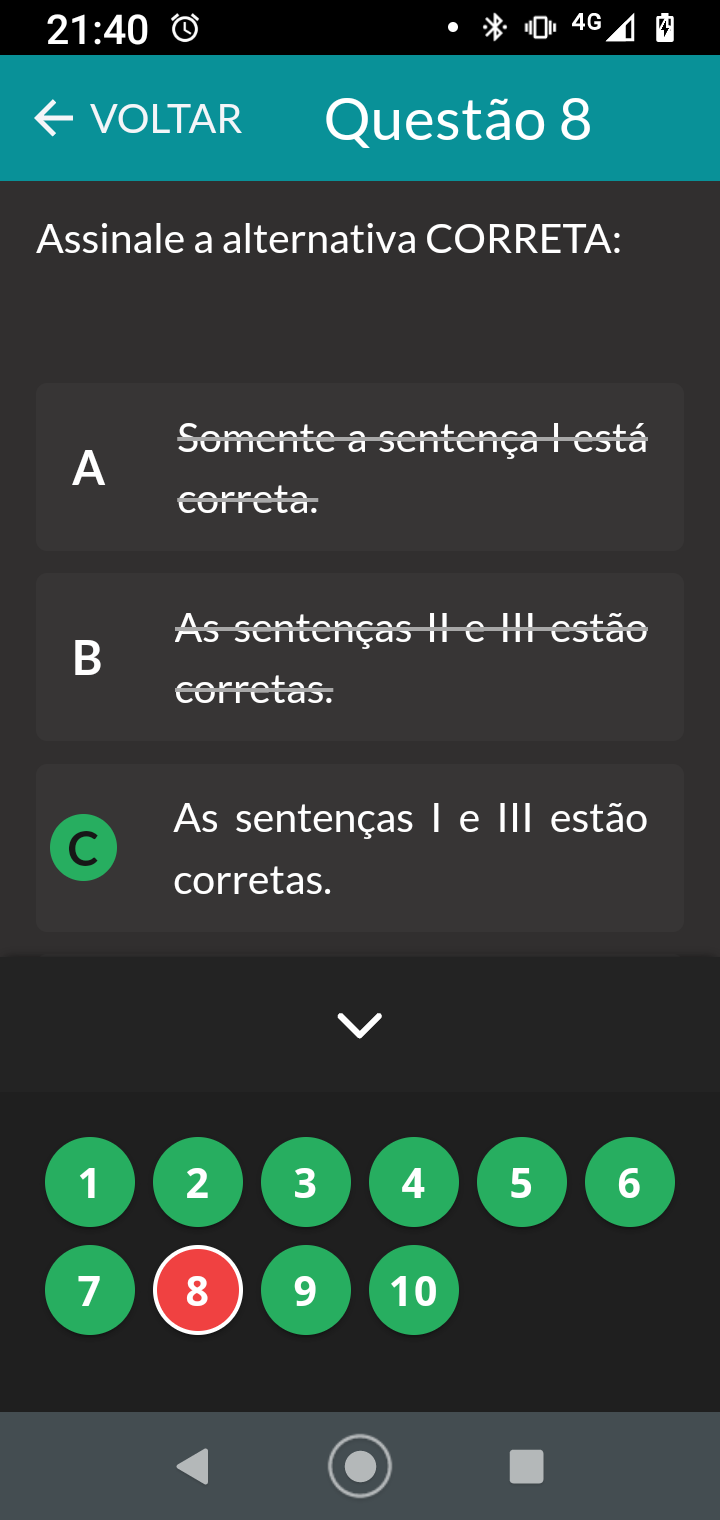This screenshot has height=1520, width=720.
Task: Go to question 7
Action: click(90, 1290)
